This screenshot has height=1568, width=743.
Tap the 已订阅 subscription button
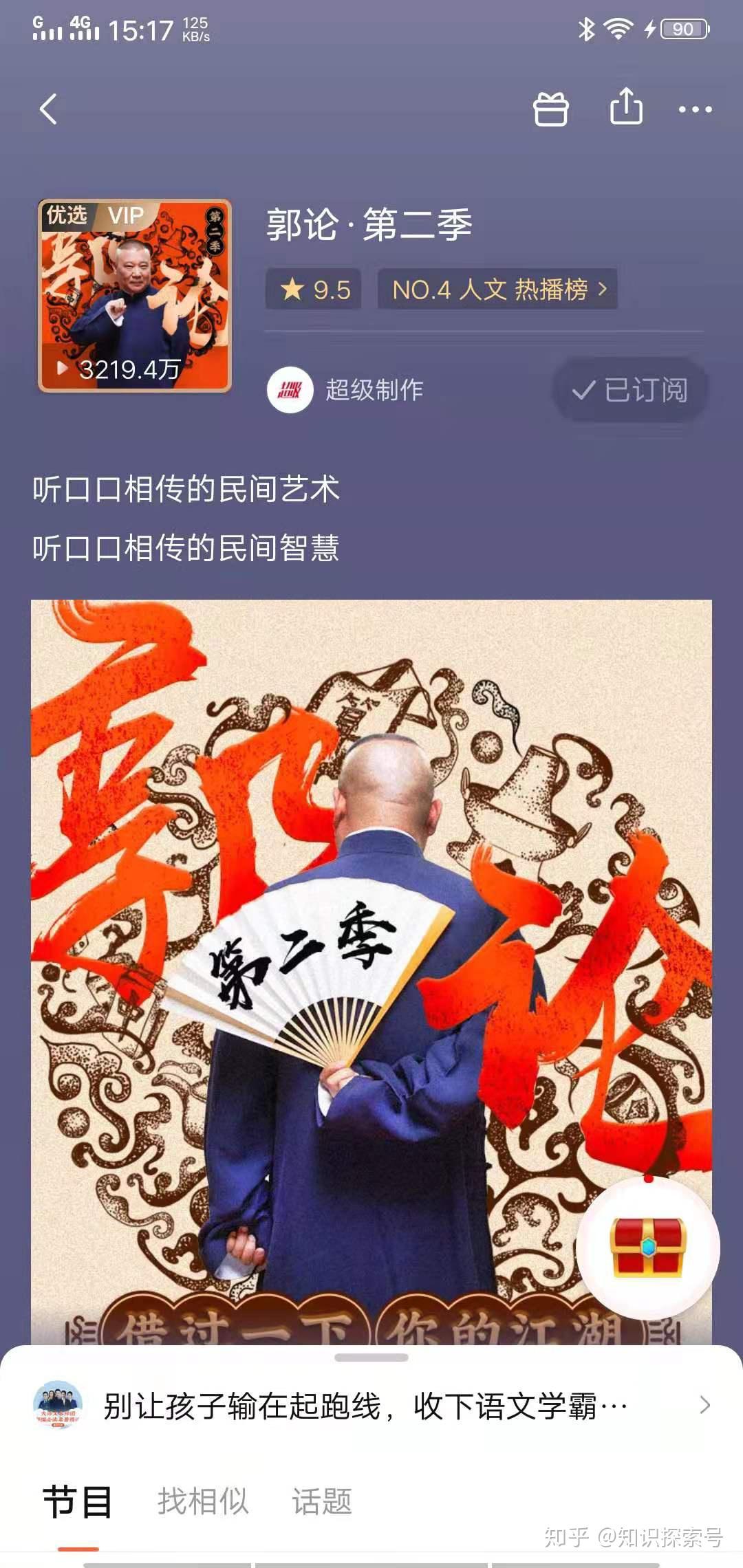pos(630,390)
